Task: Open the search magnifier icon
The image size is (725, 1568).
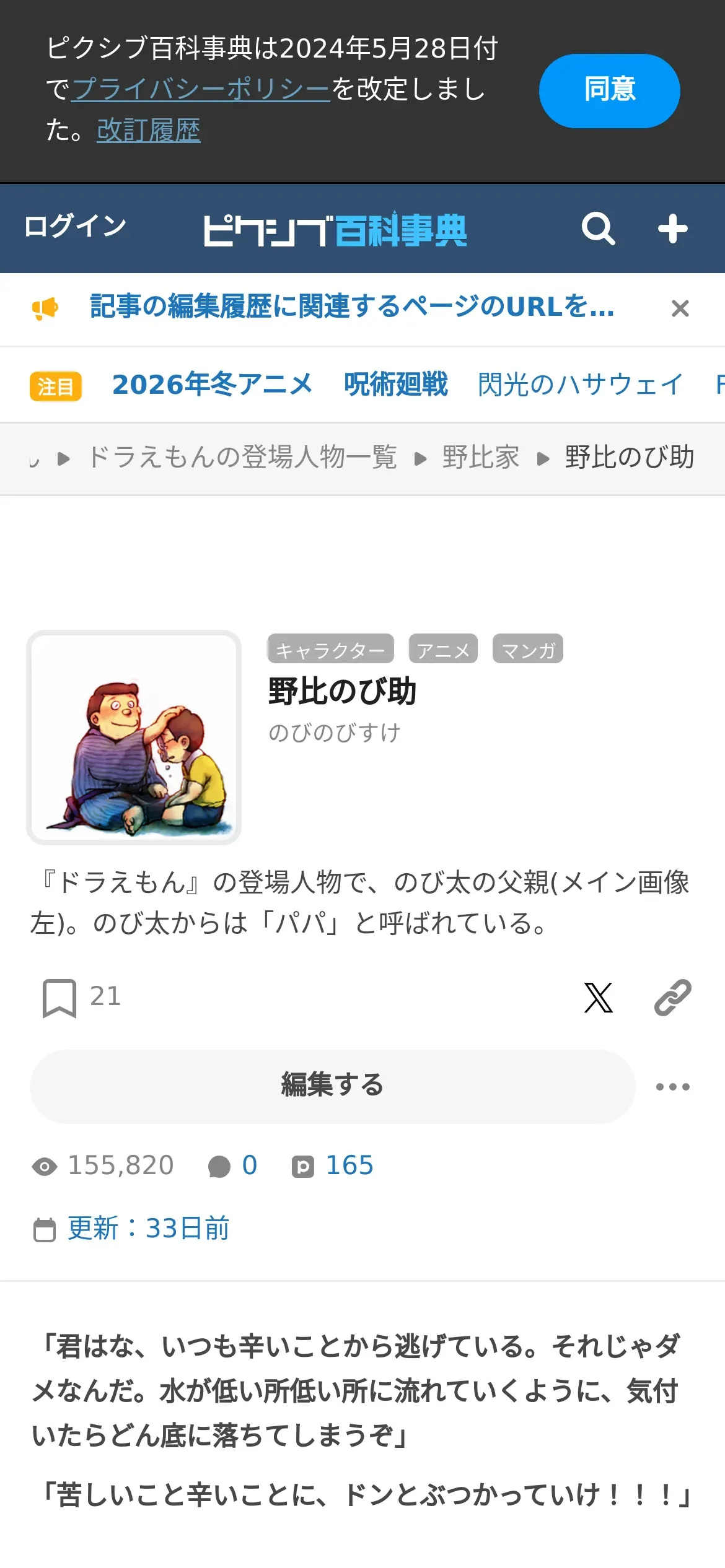Action: coord(598,229)
